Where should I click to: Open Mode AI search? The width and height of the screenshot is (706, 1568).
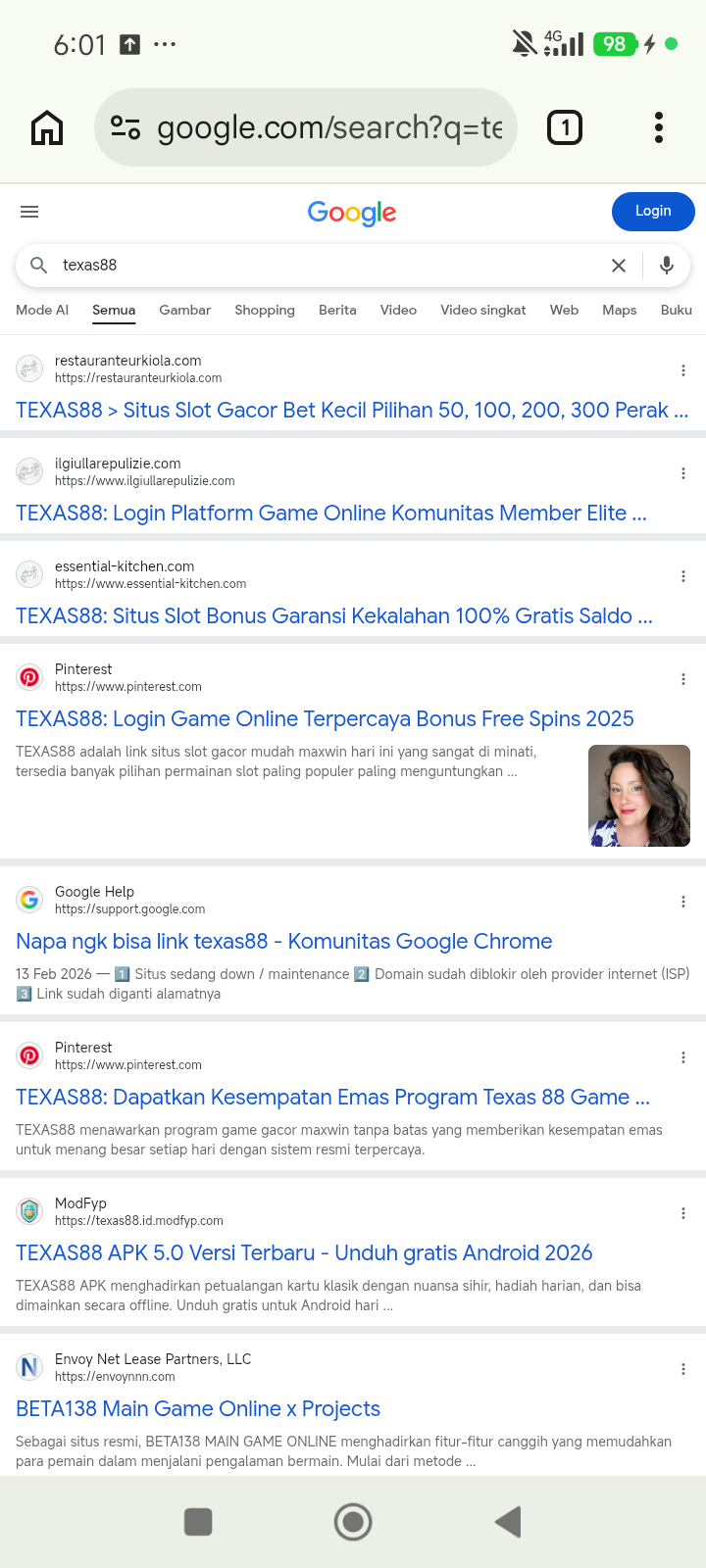(x=42, y=310)
